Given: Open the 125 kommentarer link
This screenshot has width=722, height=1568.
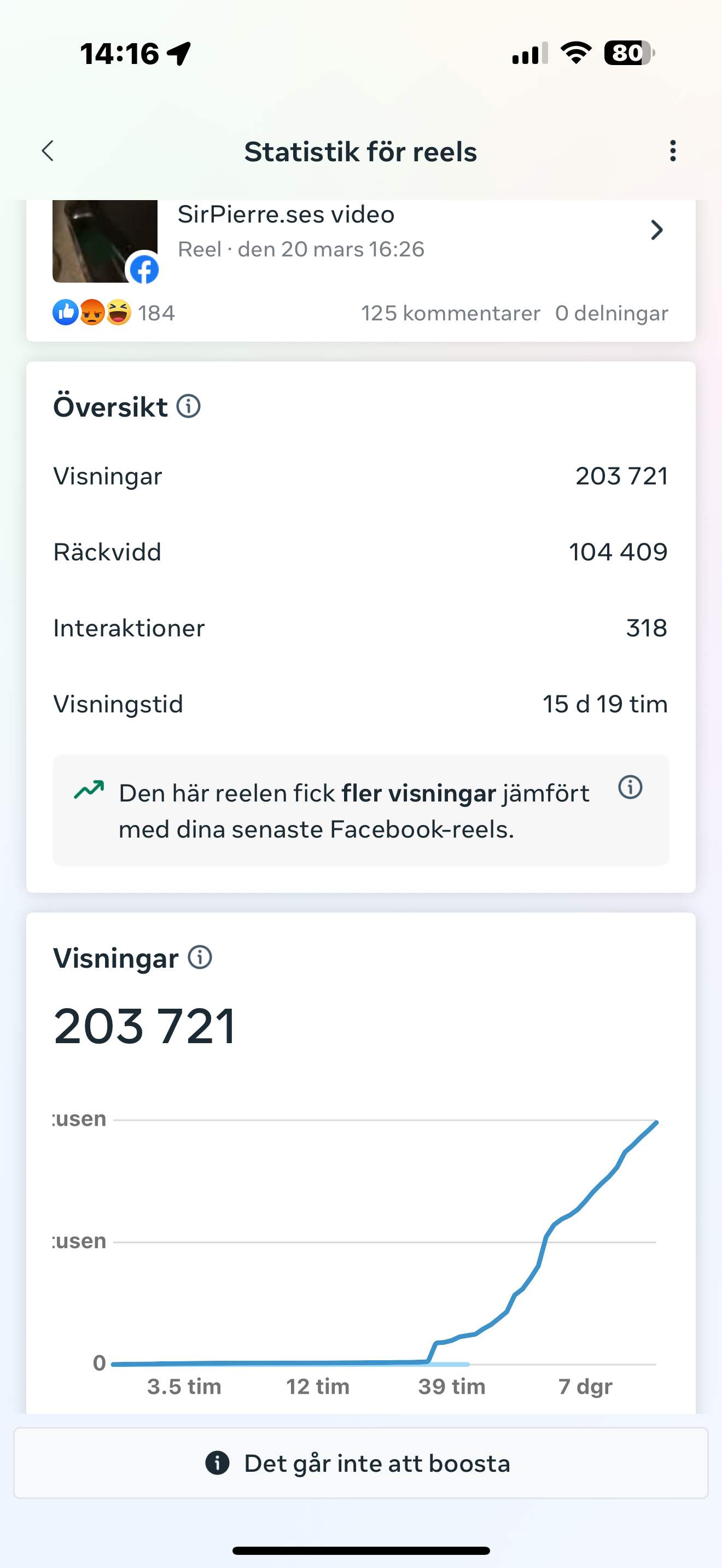Looking at the screenshot, I should pos(450,313).
